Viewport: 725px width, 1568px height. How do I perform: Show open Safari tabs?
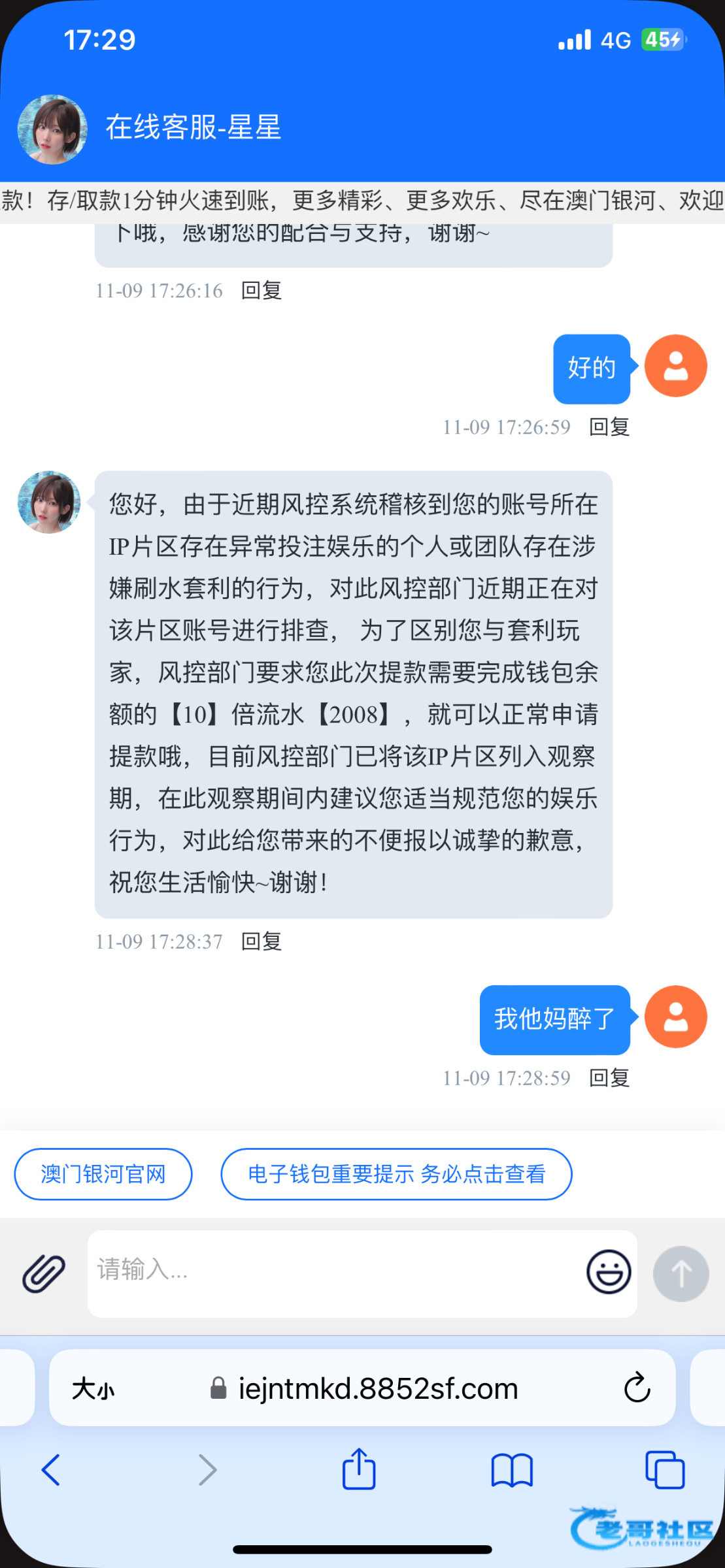click(664, 1470)
